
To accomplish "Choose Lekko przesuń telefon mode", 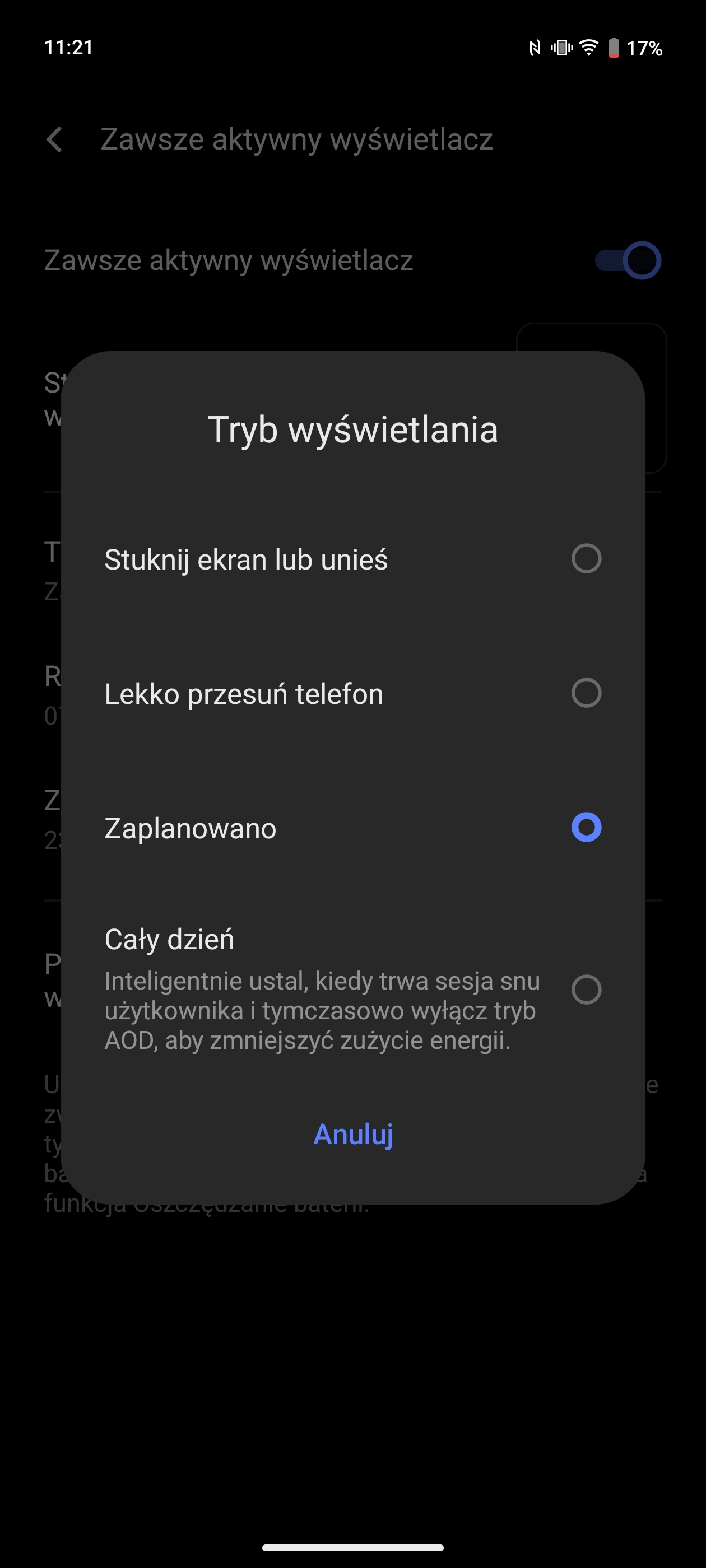I will click(352, 693).
